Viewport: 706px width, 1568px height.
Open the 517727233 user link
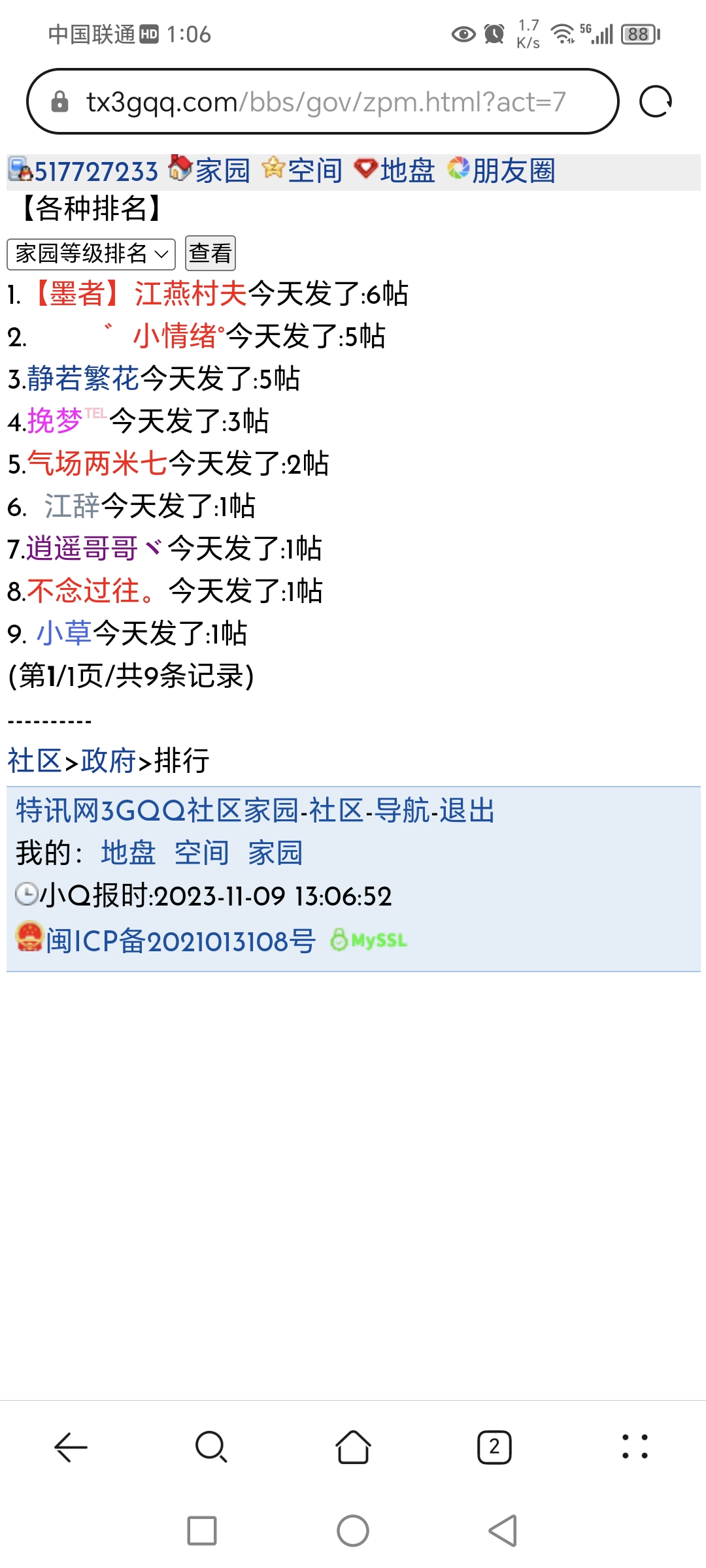coord(95,172)
